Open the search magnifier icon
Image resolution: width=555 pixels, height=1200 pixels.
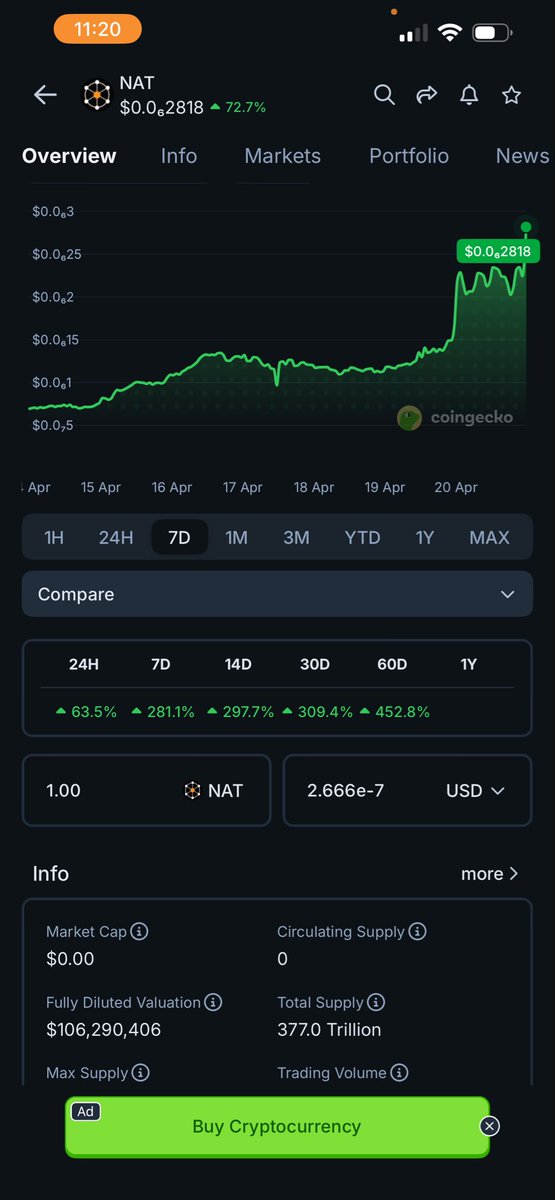click(x=384, y=95)
